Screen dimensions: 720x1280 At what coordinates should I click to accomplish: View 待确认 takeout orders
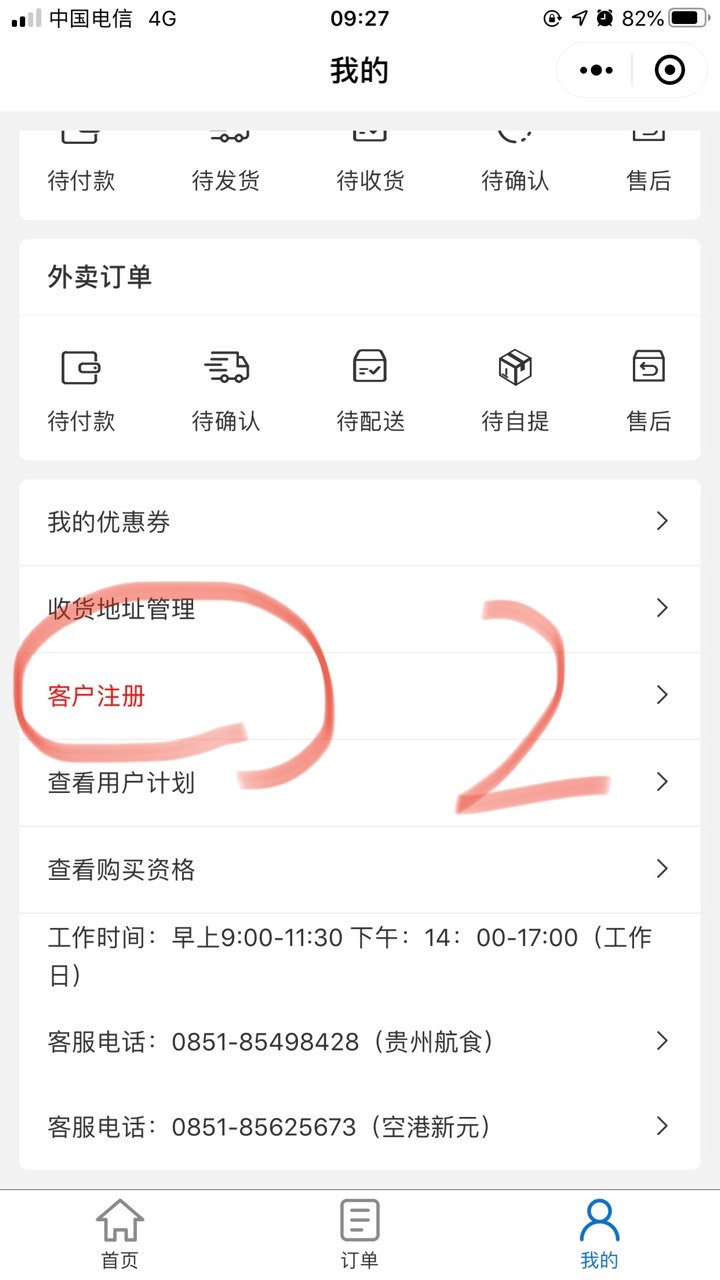(226, 391)
